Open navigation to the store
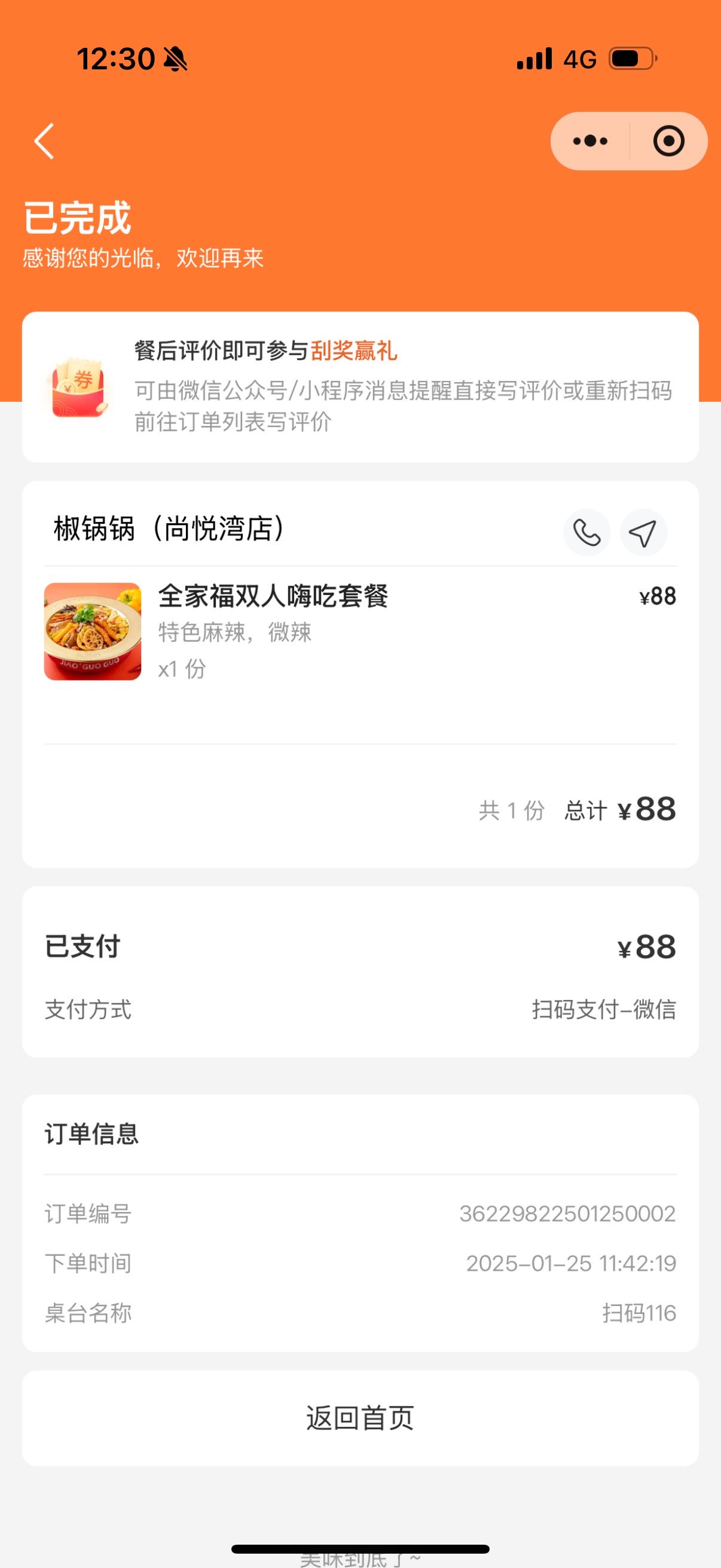The image size is (721, 1568). pos(643,533)
